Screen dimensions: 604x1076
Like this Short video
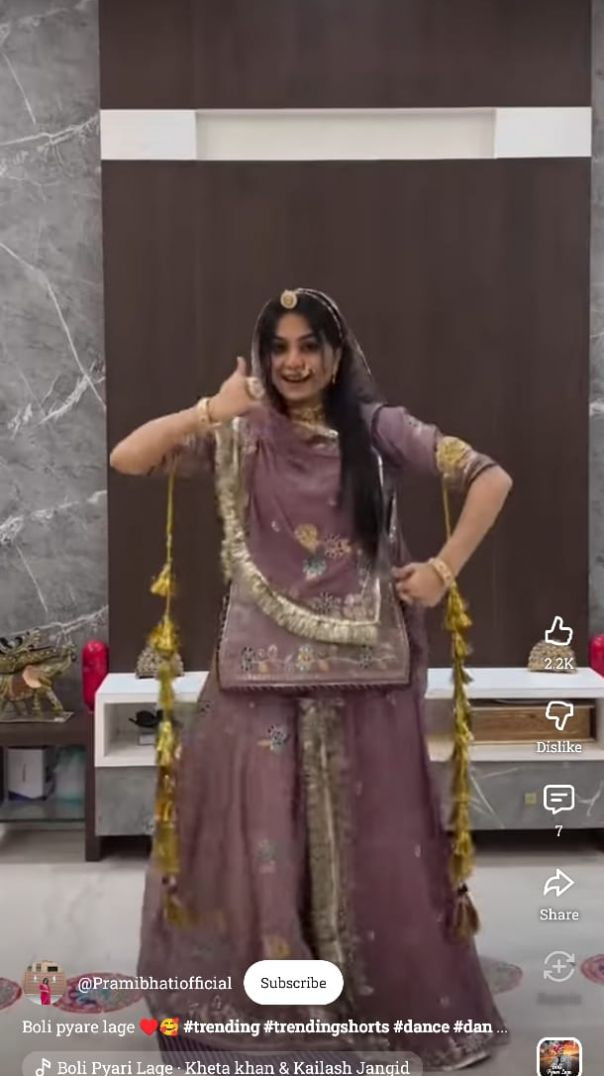[558, 632]
